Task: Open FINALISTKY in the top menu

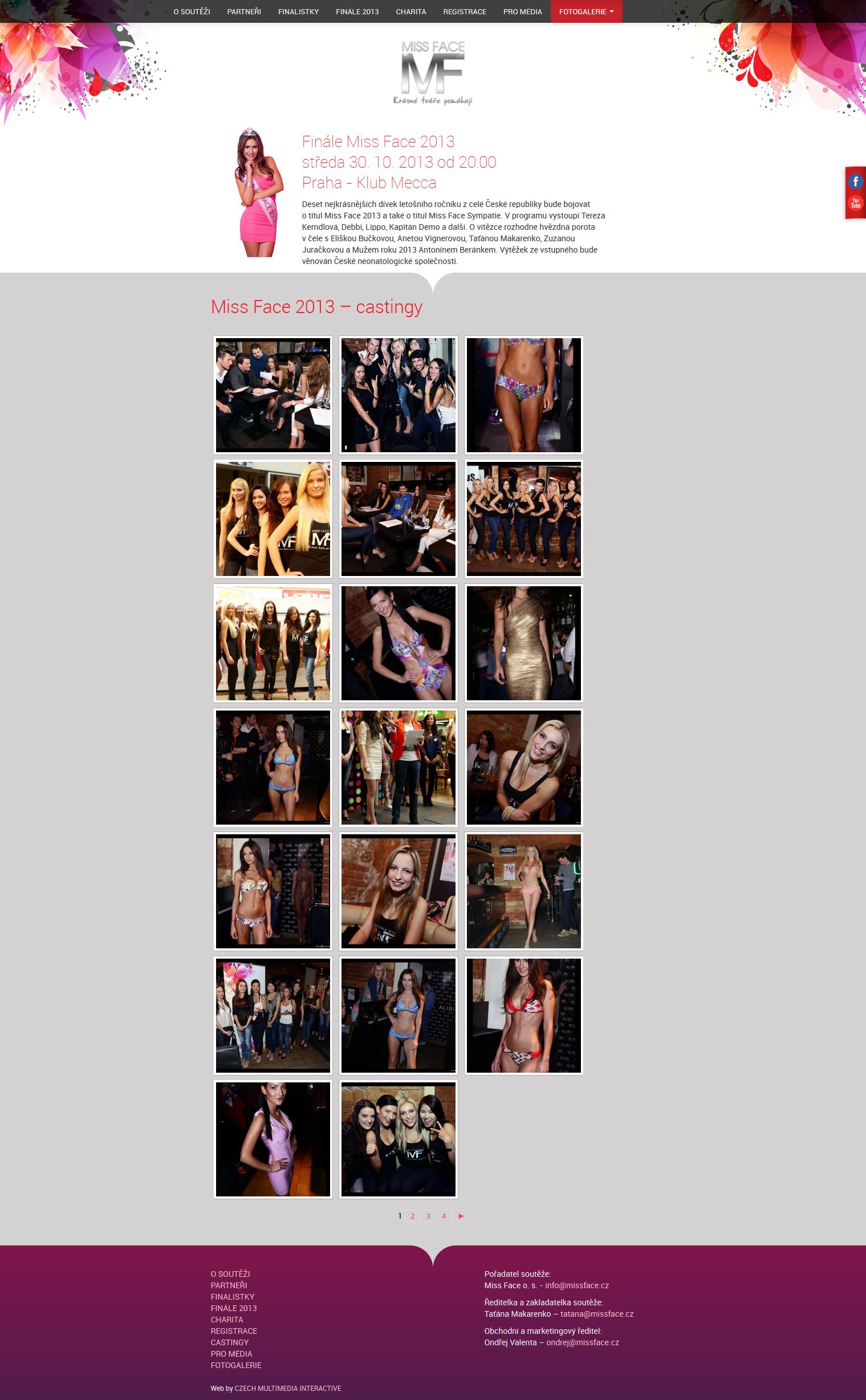Action: pyautogui.click(x=298, y=11)
